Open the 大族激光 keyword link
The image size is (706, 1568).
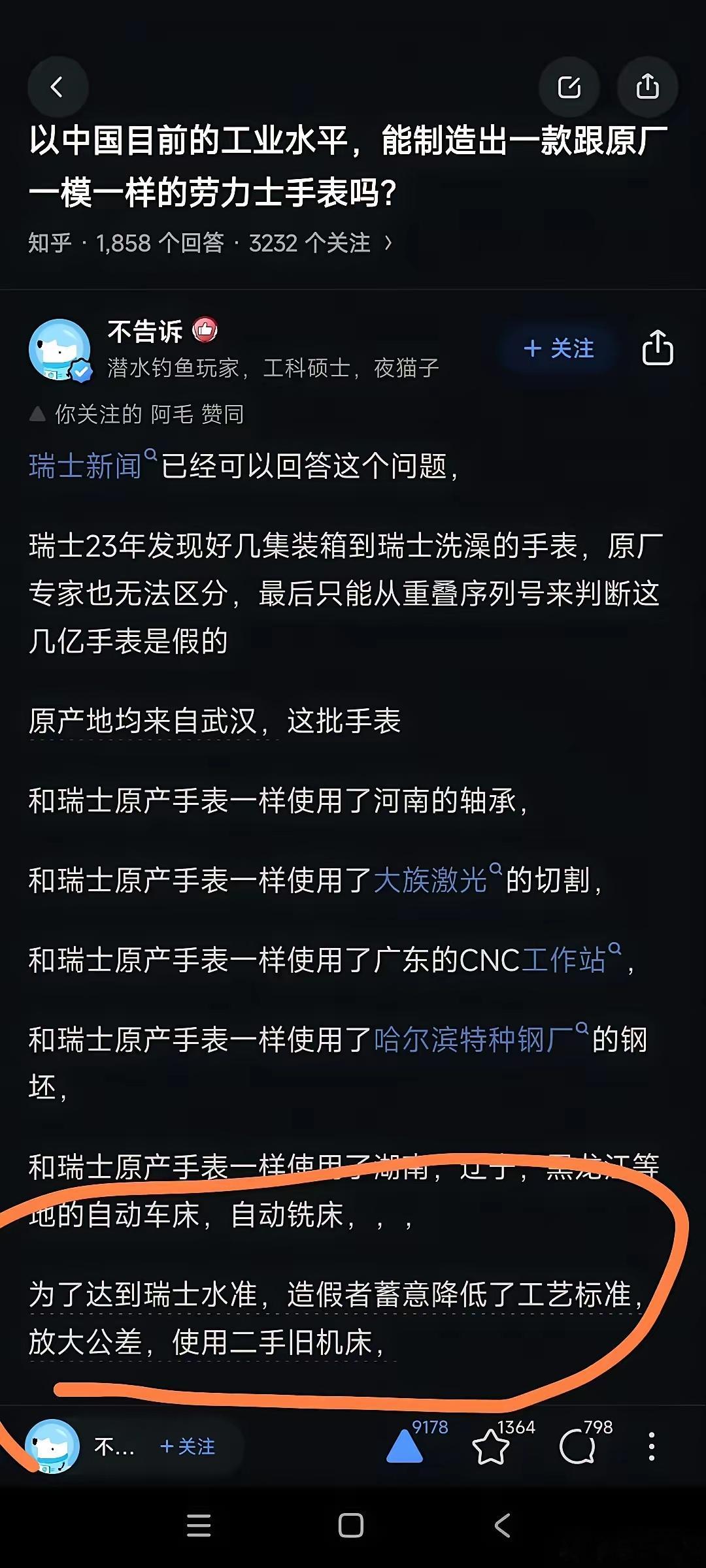[431, 880]
